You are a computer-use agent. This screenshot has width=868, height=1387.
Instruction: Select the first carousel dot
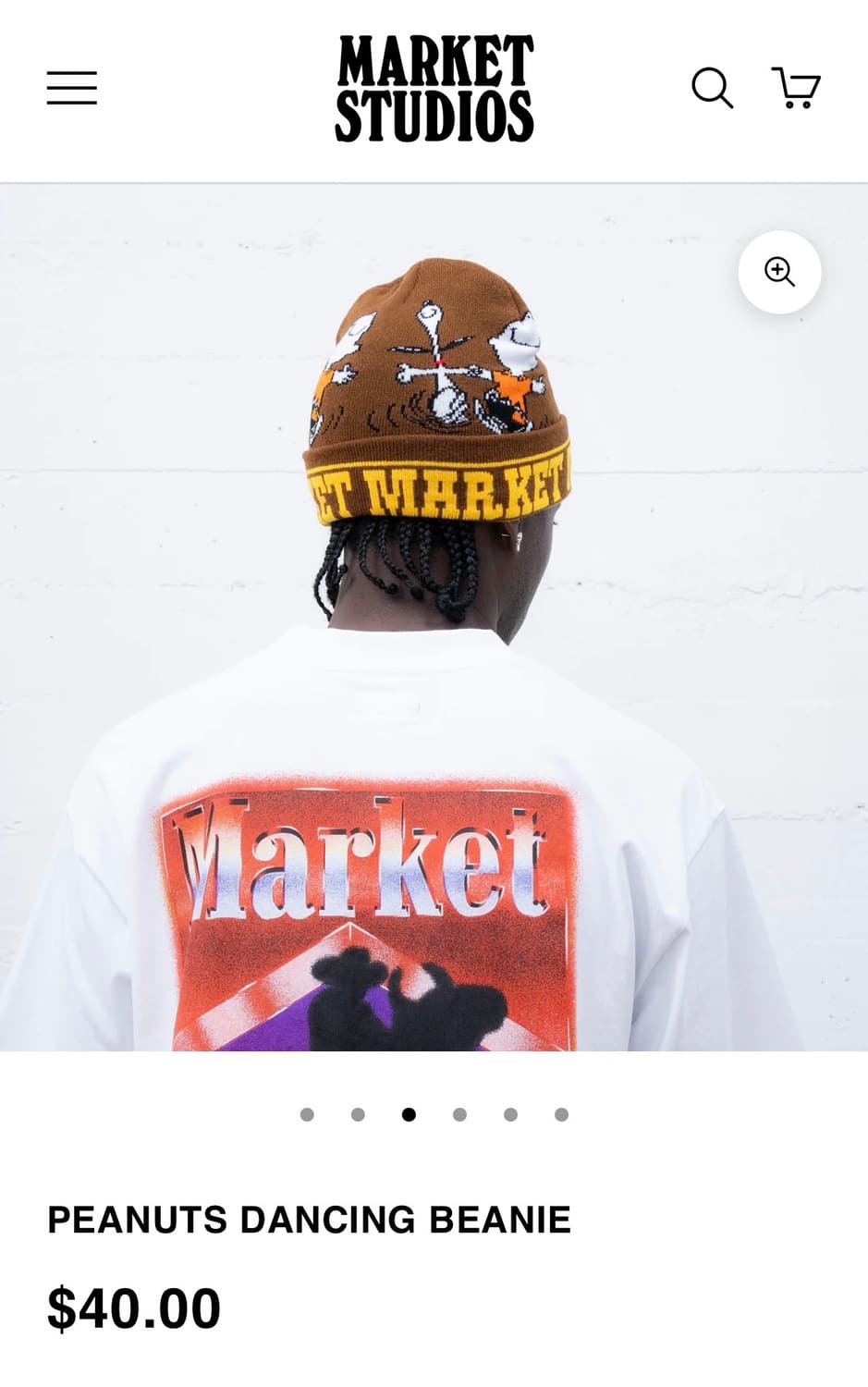(x=305, y=1115)
